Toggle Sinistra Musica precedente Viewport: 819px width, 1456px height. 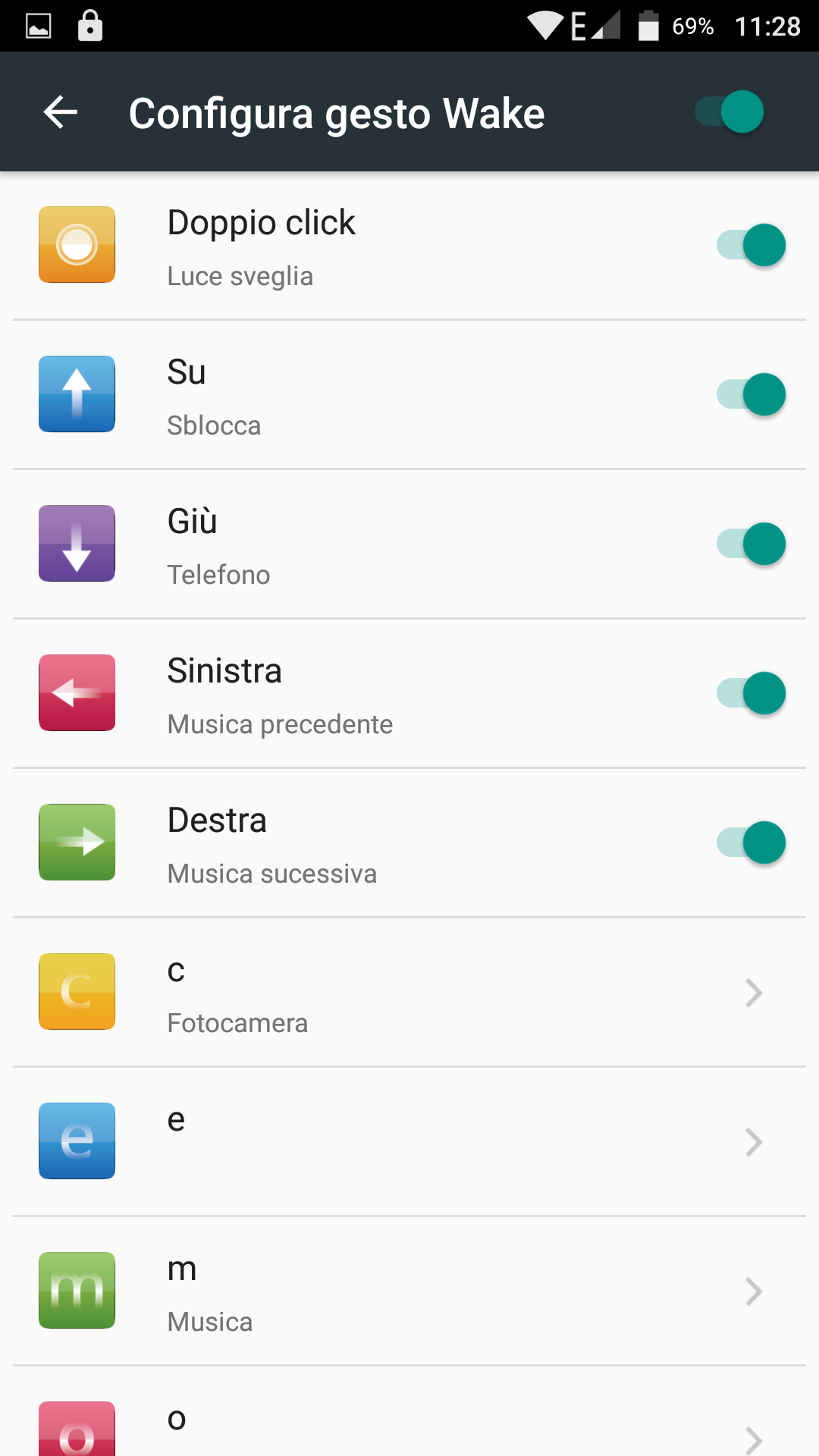pyautogui.click(x=751, y=693)
